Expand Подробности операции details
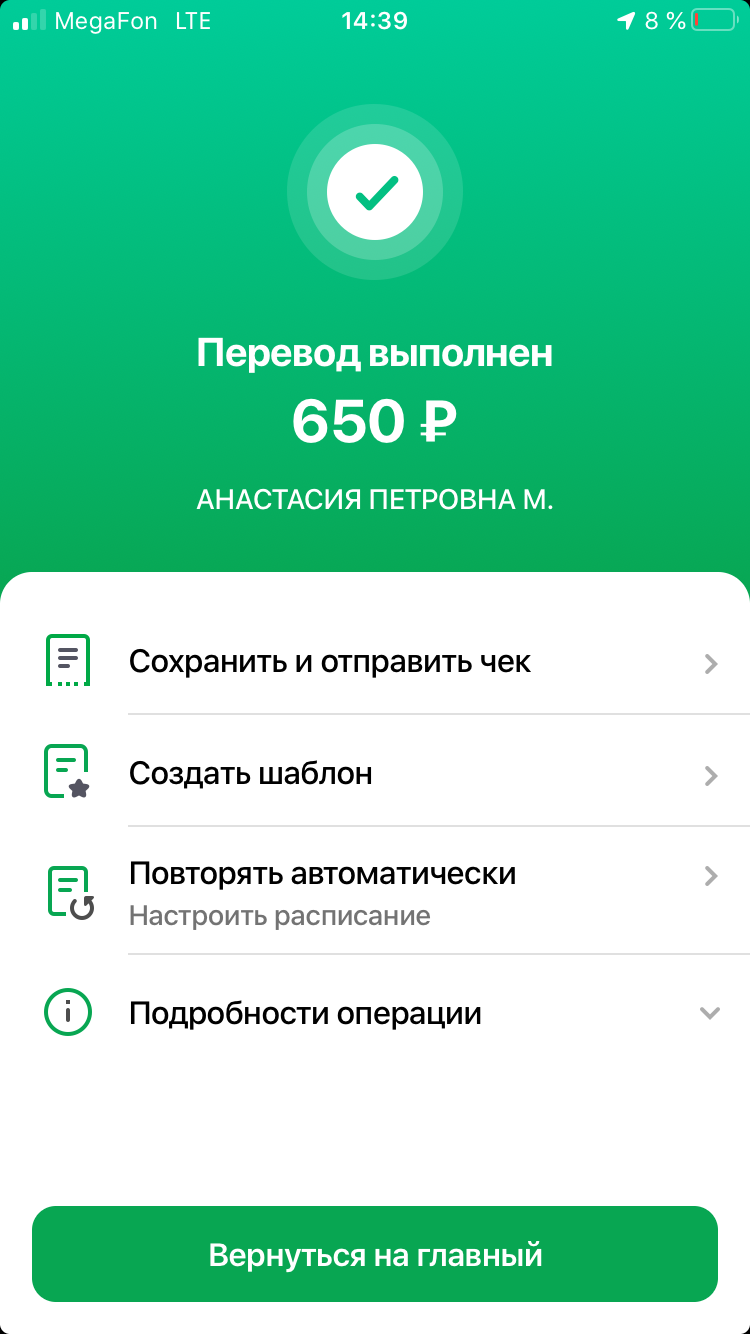Screen dimensions: 750x1334 pos(375,1013)
